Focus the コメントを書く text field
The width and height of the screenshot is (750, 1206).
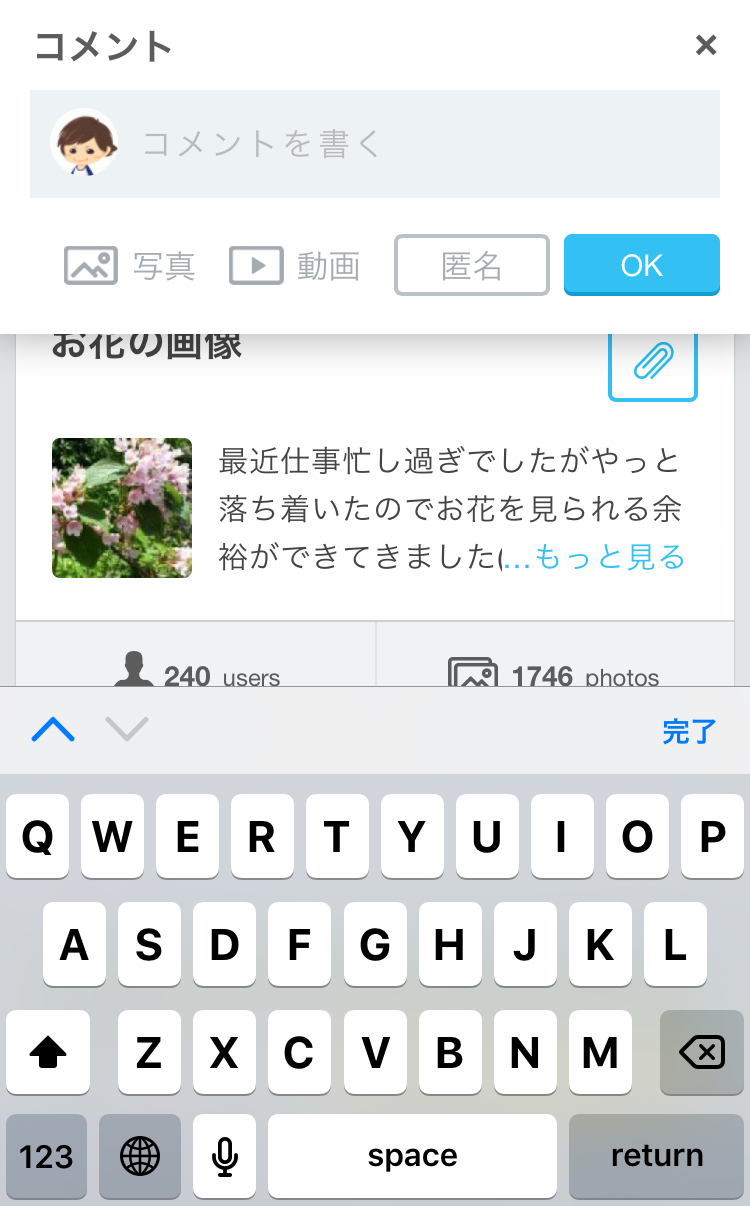(x=420, y=144)
